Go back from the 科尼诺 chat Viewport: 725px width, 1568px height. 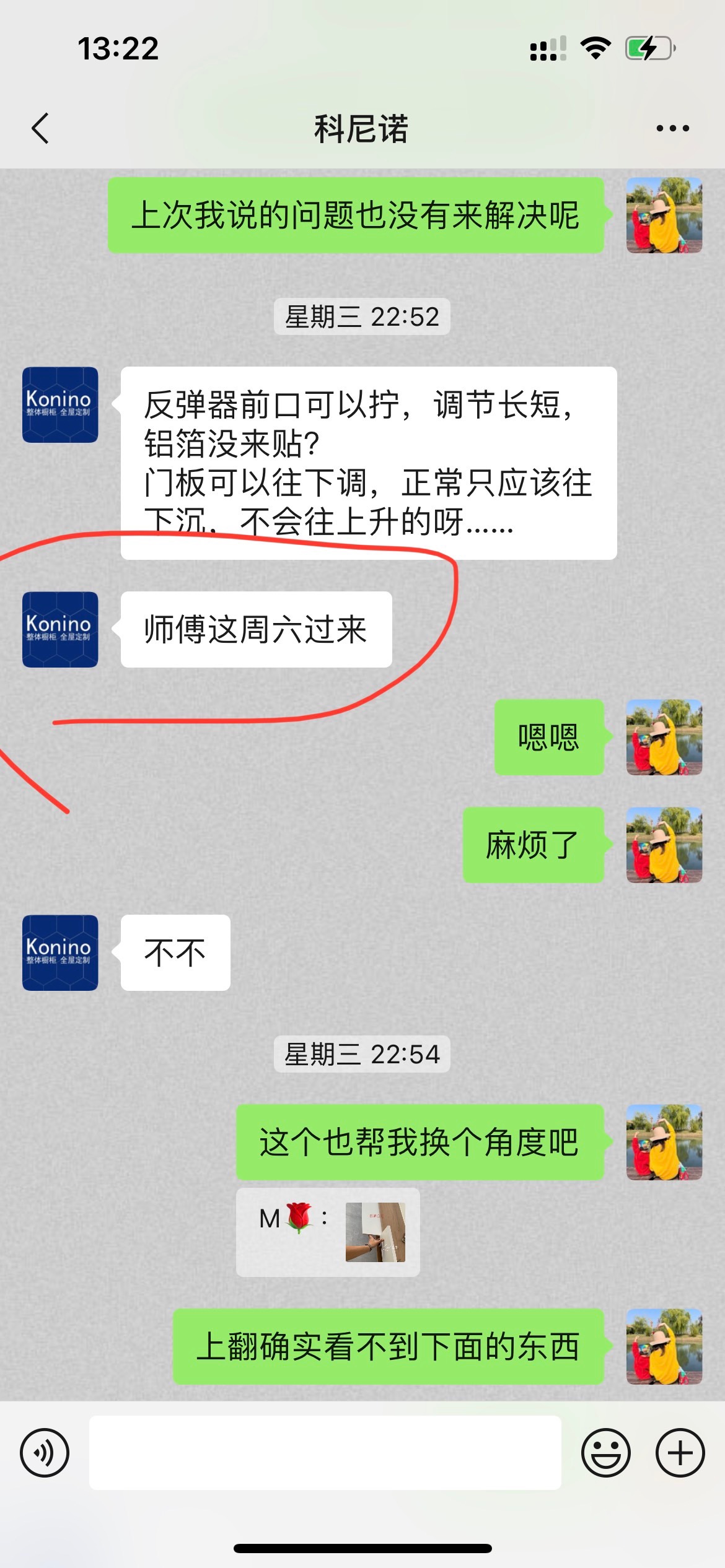40,129
